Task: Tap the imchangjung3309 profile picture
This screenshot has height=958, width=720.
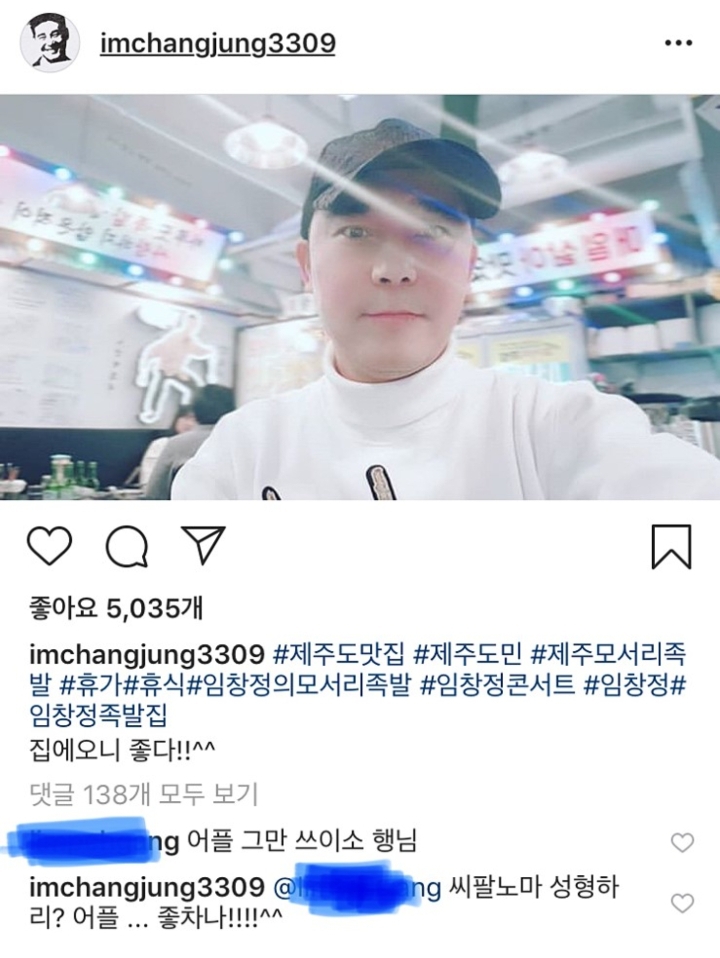Action: 50,43
